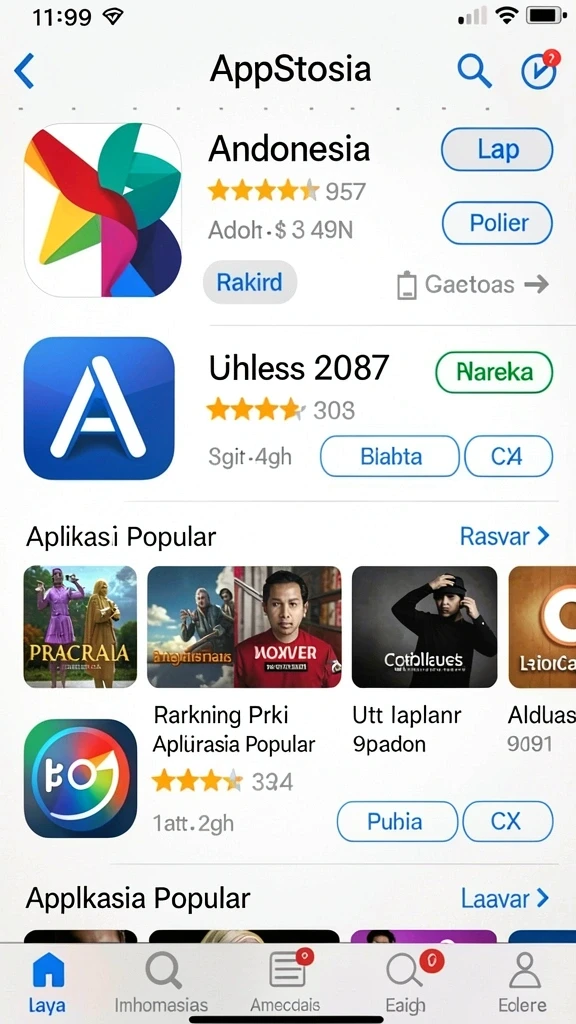Switch to the Imhomasias tab

161,983
